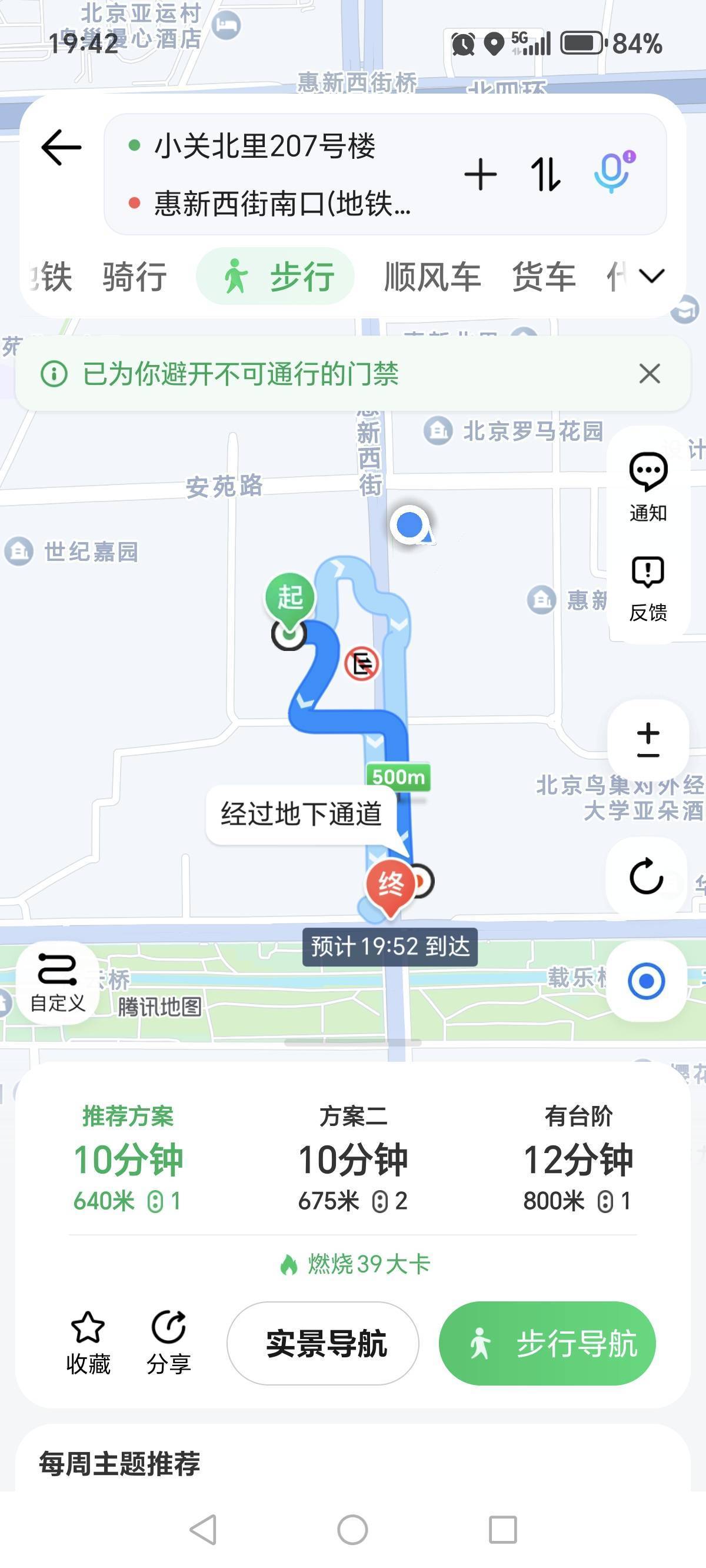The height and width of the screenshot is (1568, 706).
Task: Switch to the 货车 truck tab
Action: tap(544, 277)
